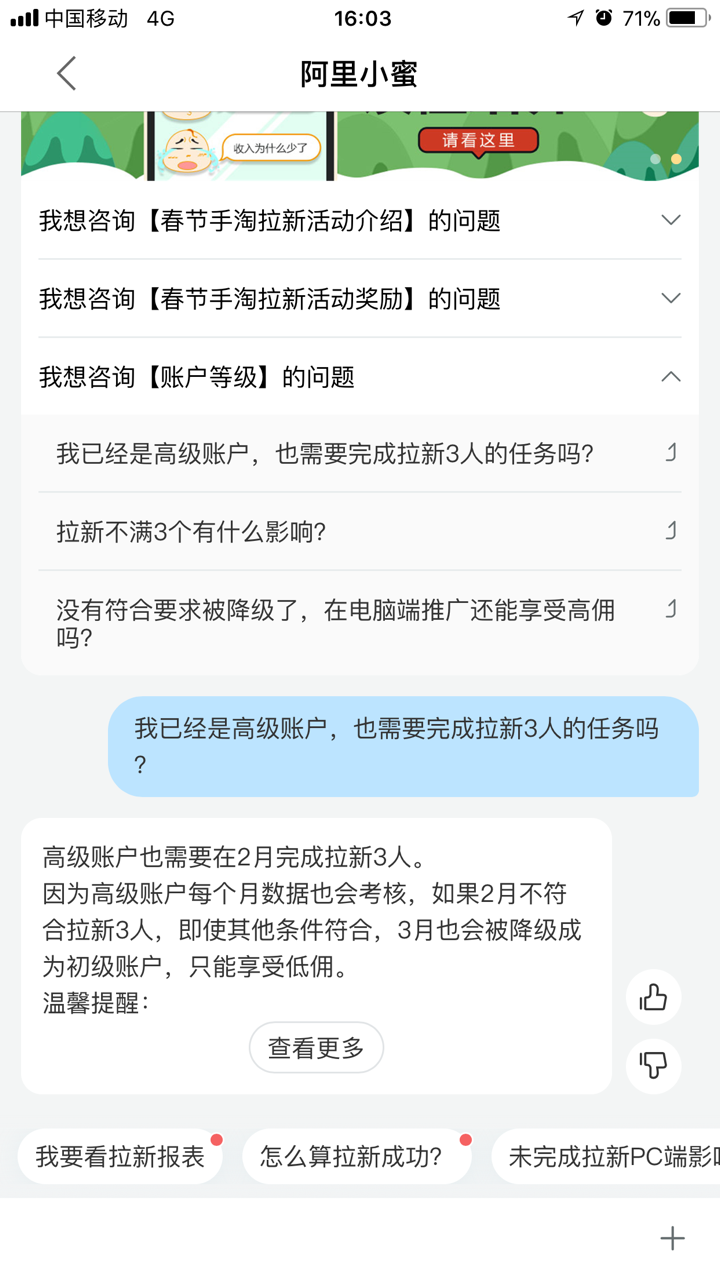Open the plus menu at the bottom

671,1237
